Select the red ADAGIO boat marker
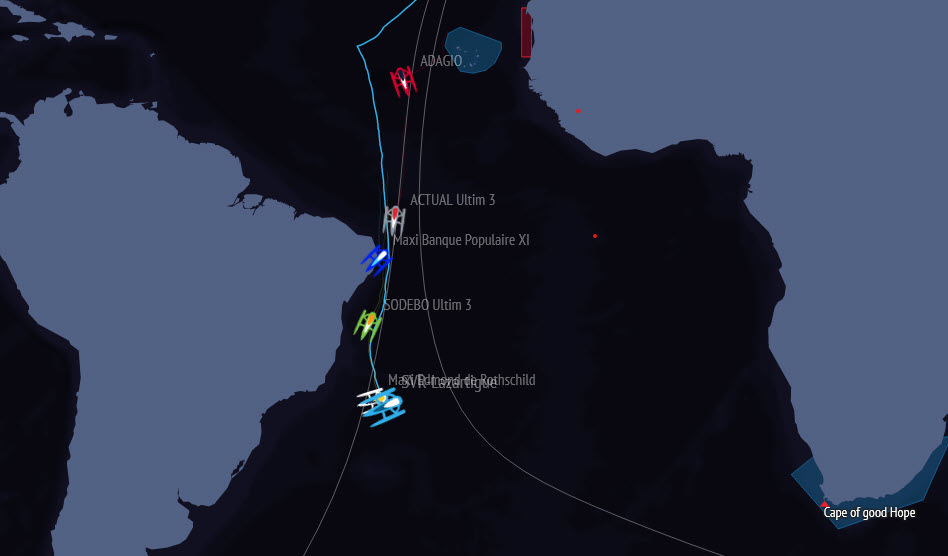948x556 pixels. 403,81
